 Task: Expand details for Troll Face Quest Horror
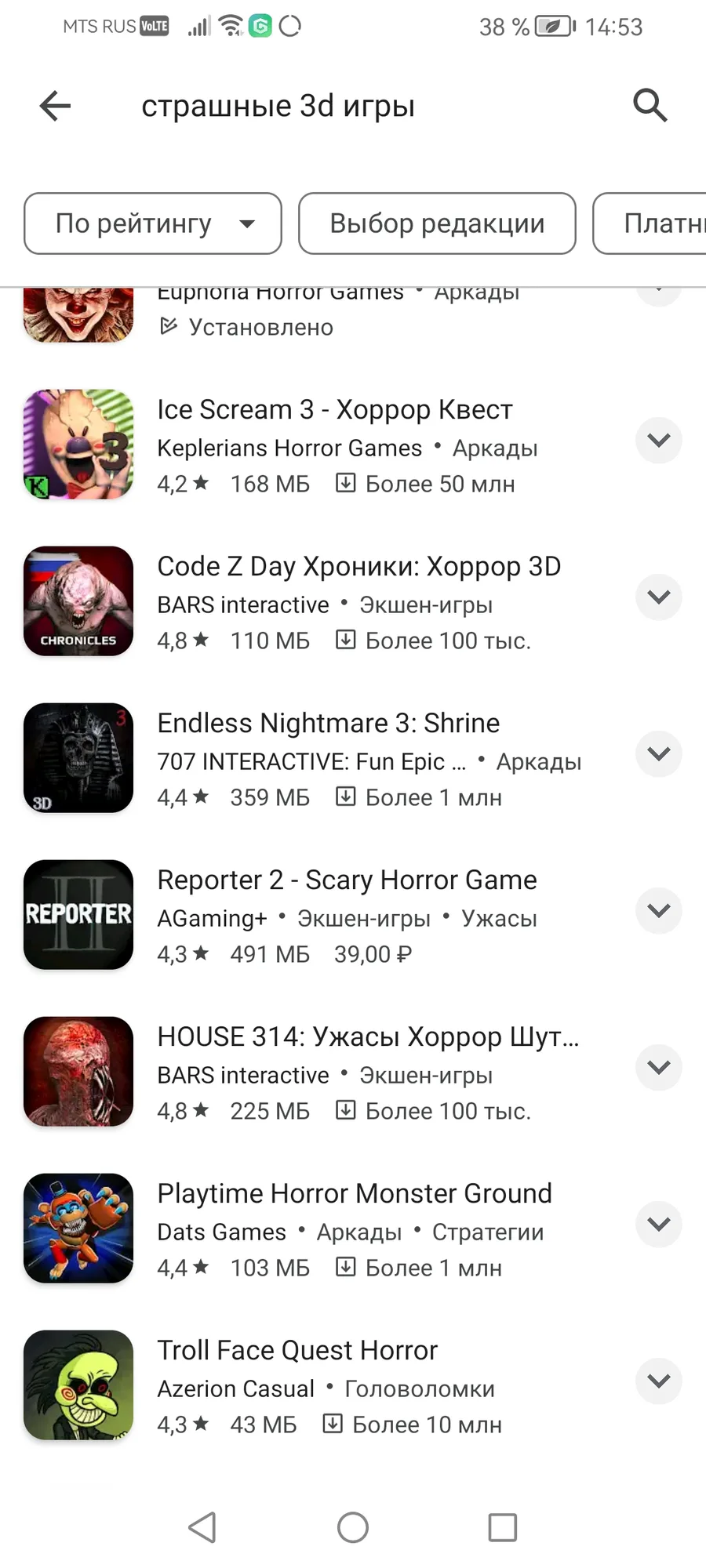(x=659, y=1381)
